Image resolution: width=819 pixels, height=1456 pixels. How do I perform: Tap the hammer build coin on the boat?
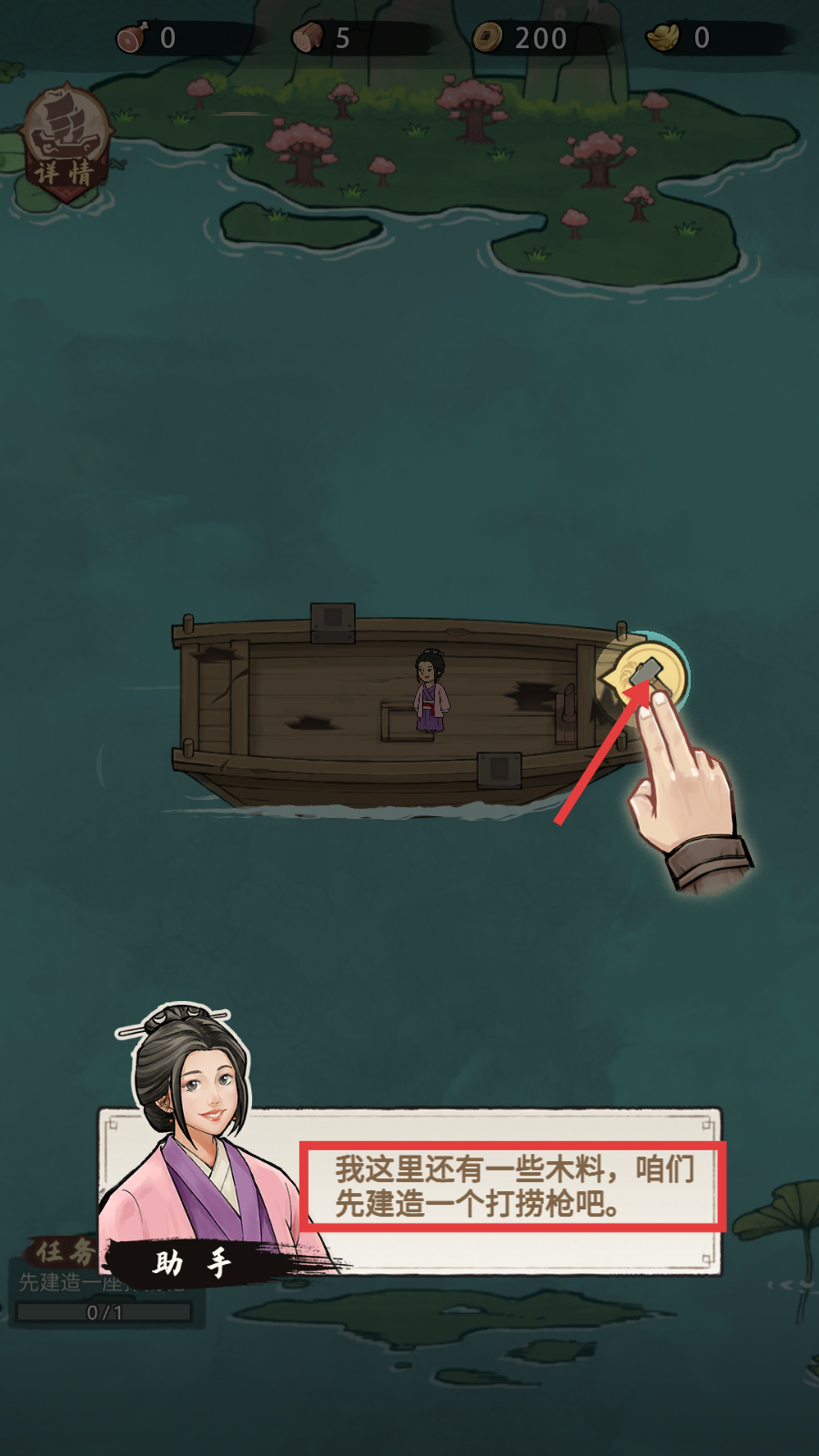(x=648, y=676)
